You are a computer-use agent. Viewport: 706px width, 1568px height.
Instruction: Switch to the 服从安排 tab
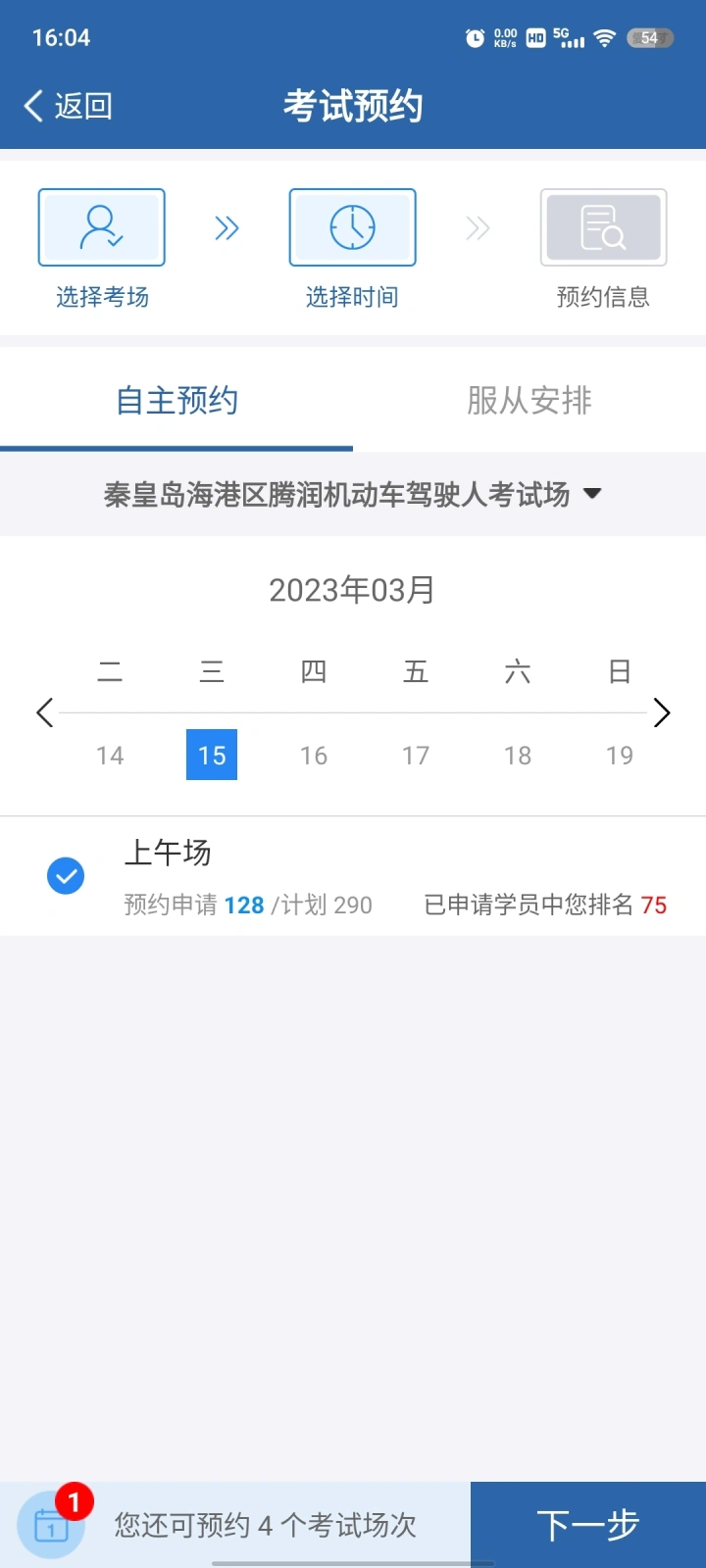pyautogui.click(x=529, y=400)
